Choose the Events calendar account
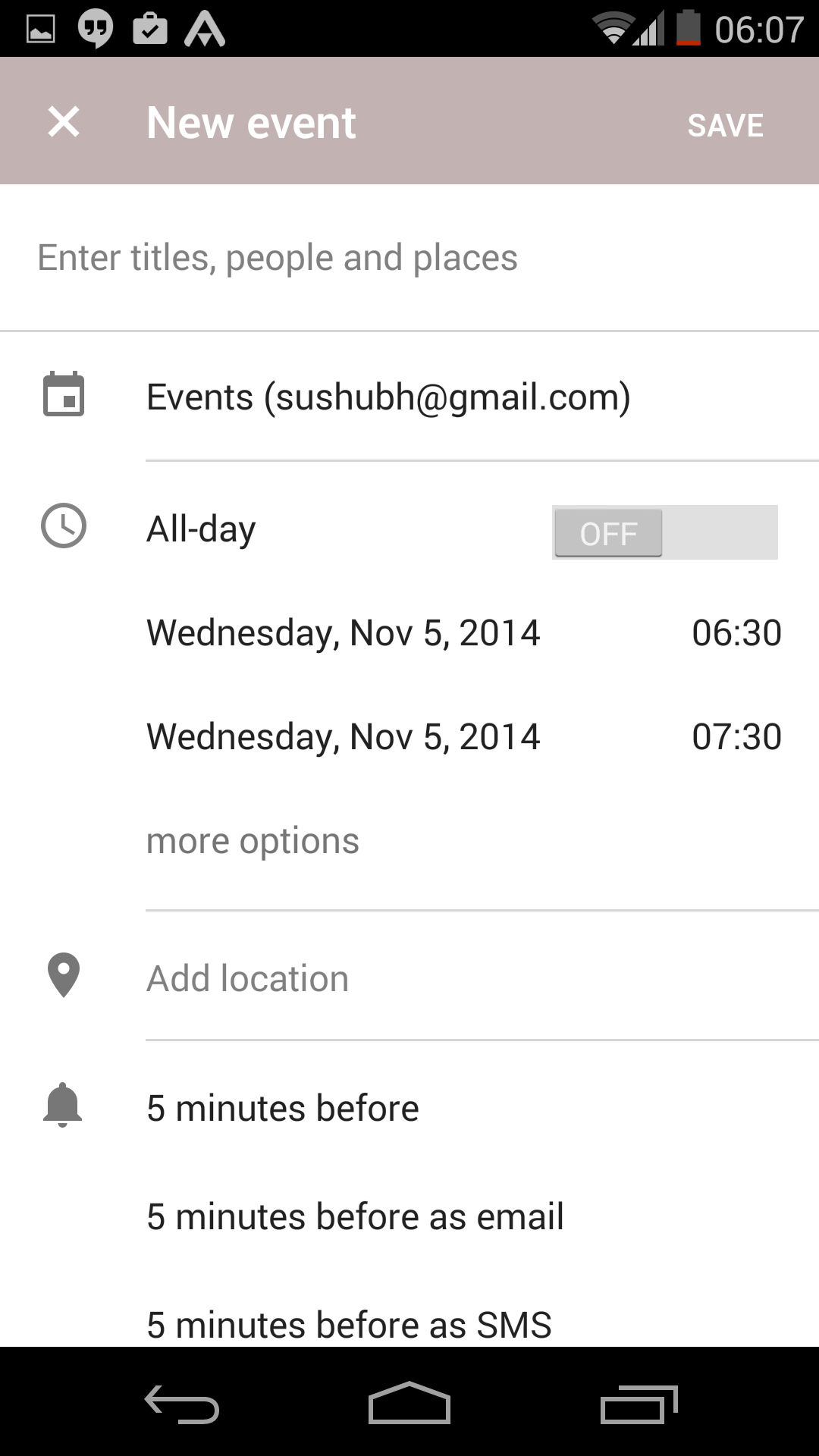 pos(388,397)
